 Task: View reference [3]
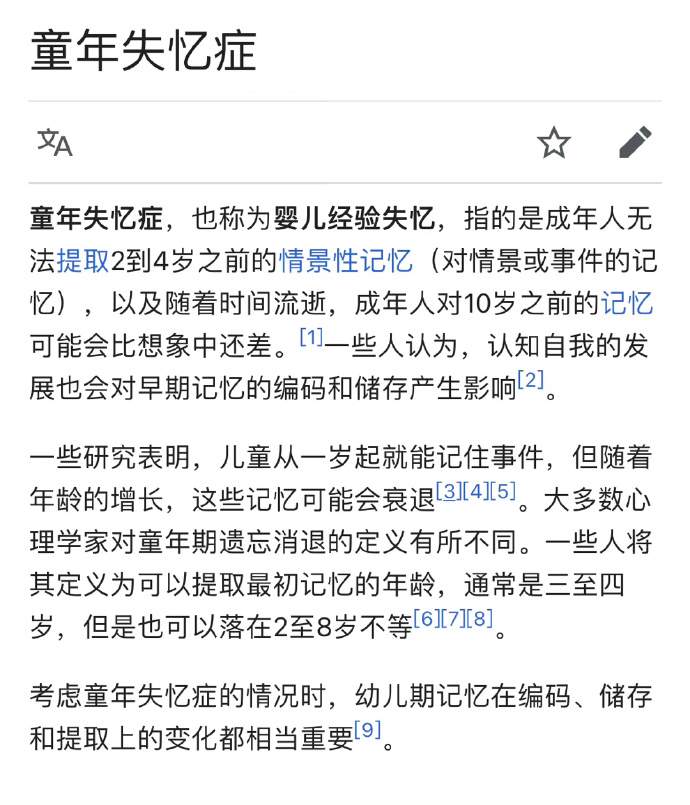tap(447, 492)
